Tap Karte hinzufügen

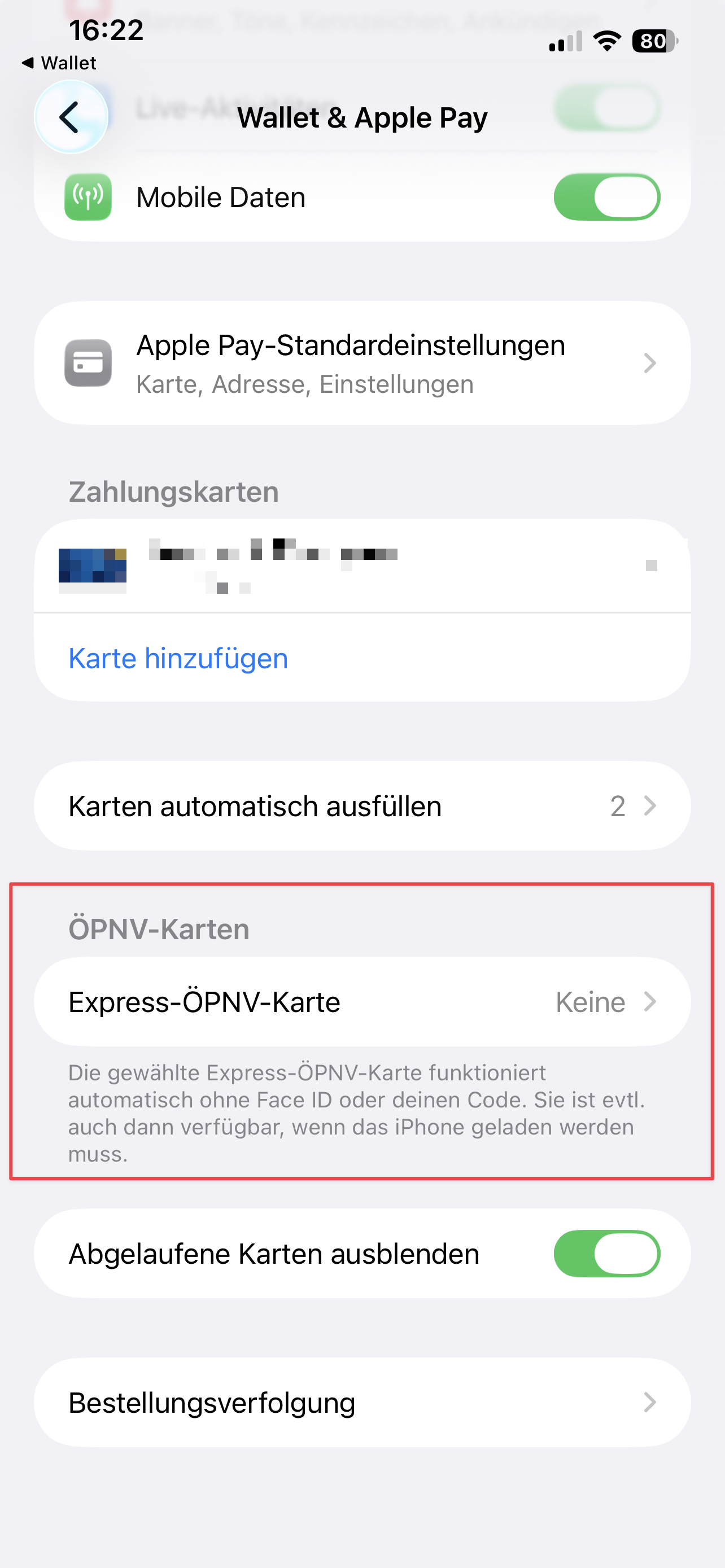178,659
